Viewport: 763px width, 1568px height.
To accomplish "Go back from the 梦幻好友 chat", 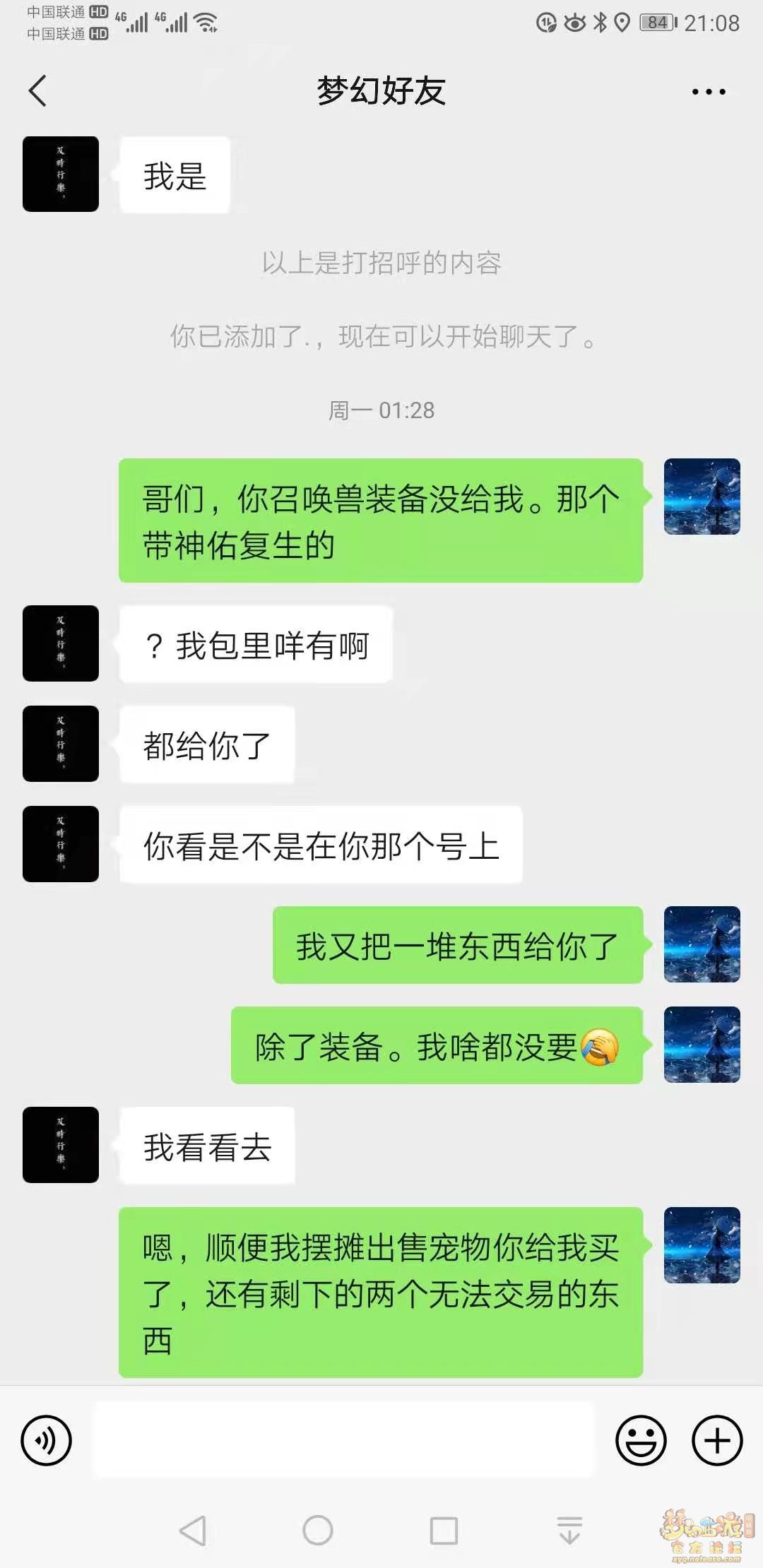I will pos(38,91).
